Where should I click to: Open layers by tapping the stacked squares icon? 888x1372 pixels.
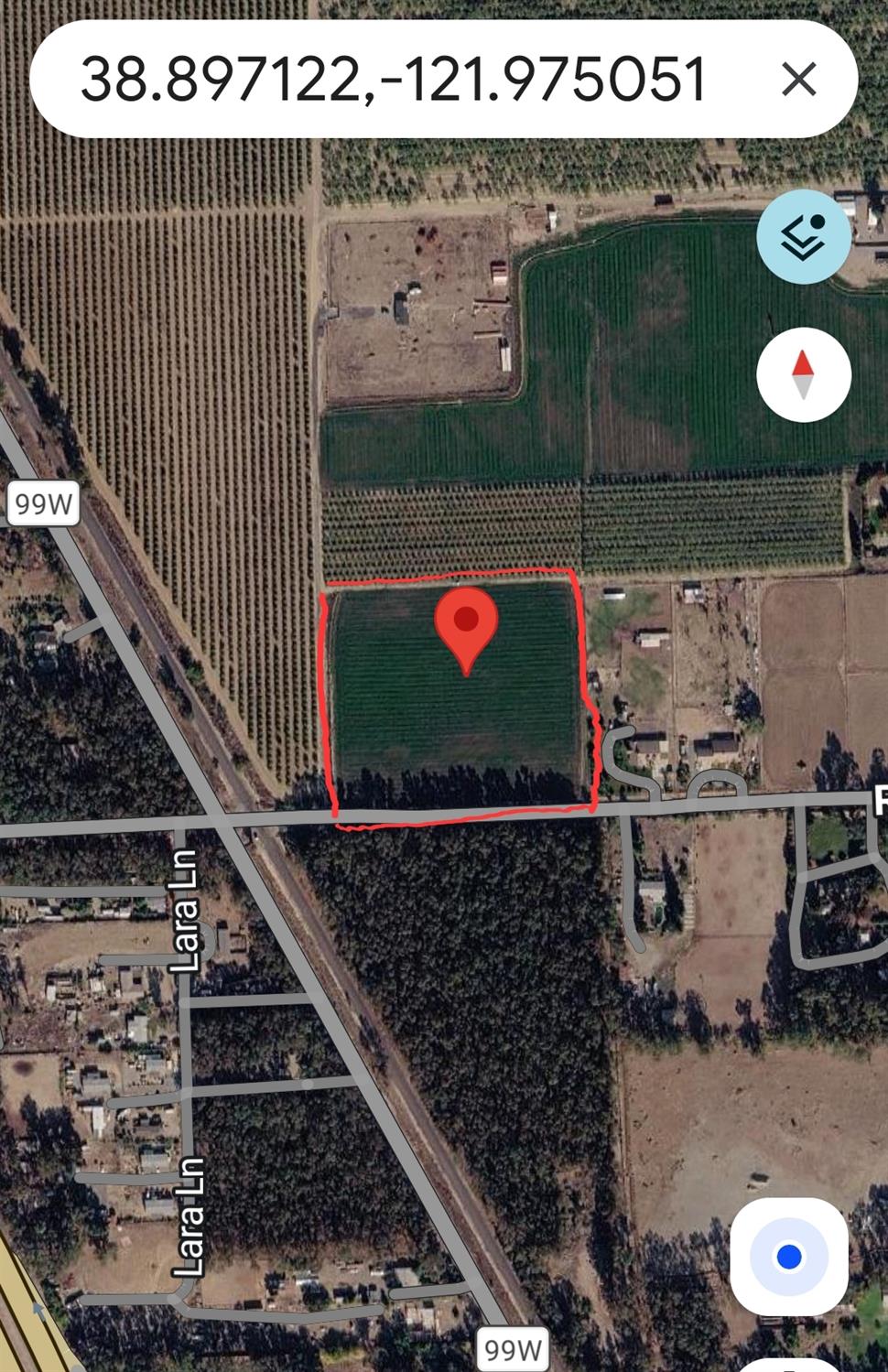pyautogui.click(x=802, y=236)
